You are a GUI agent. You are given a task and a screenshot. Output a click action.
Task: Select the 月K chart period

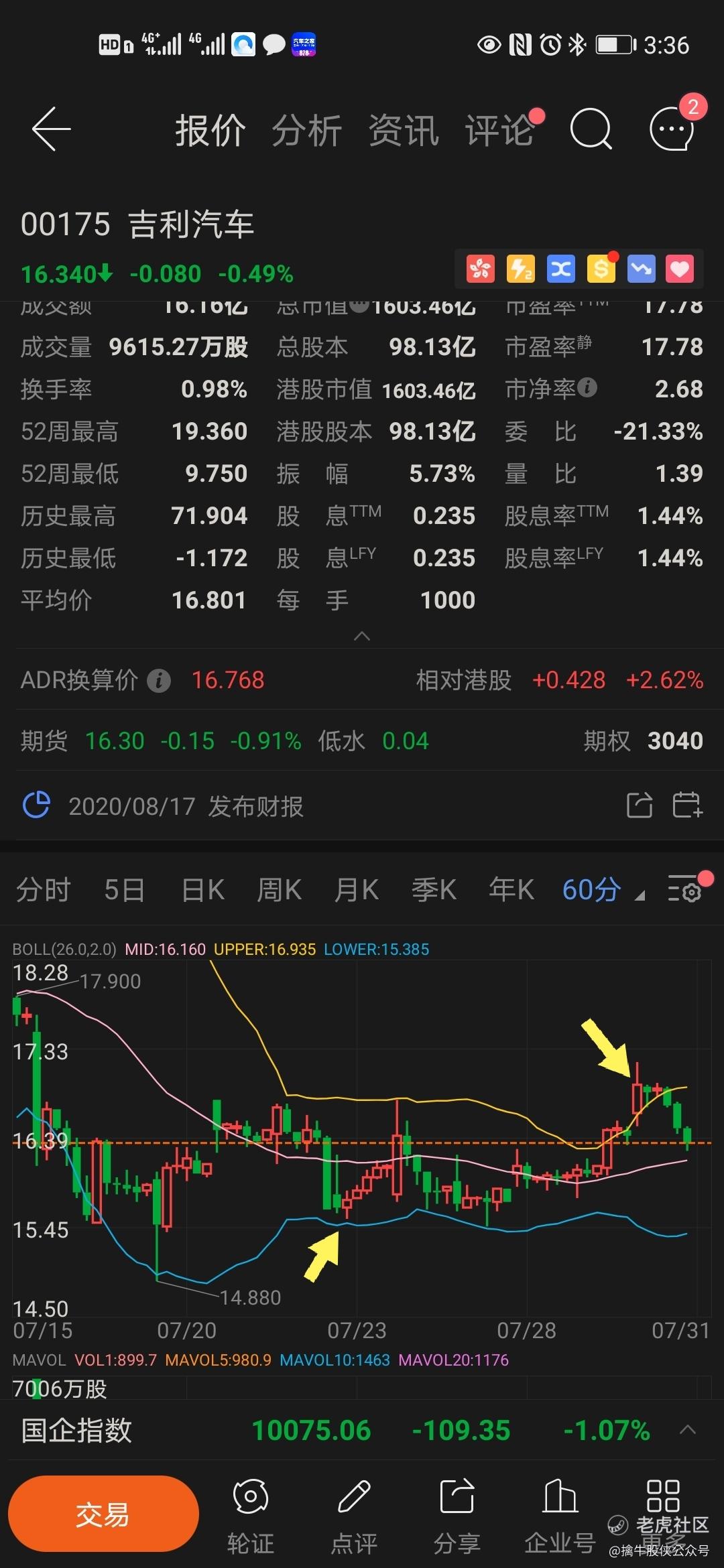(x=357, y=890)
